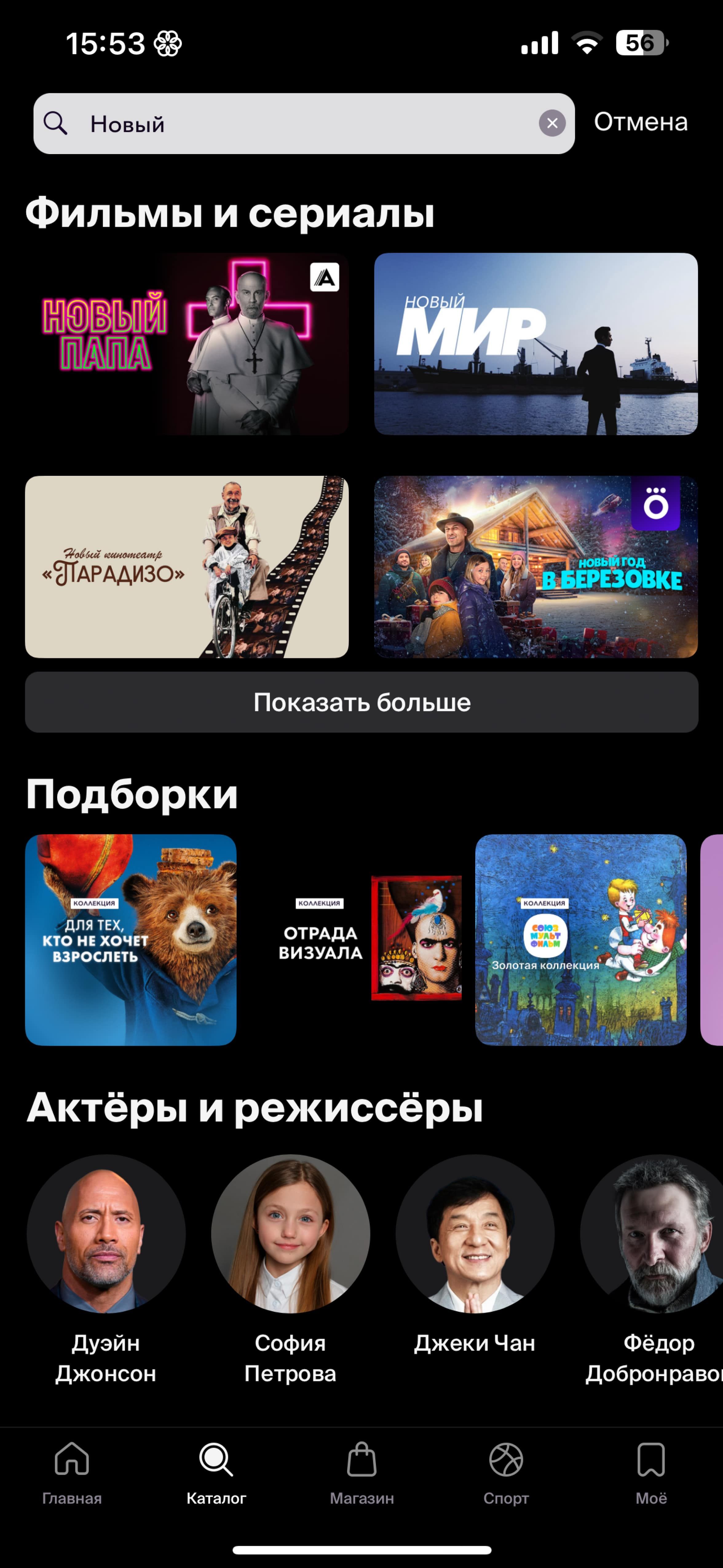Viewport: 723px width, 1568px height.
Task: Open the 'Новый Папа' series card
Action: pyautogui.click(x=187, y=344)
